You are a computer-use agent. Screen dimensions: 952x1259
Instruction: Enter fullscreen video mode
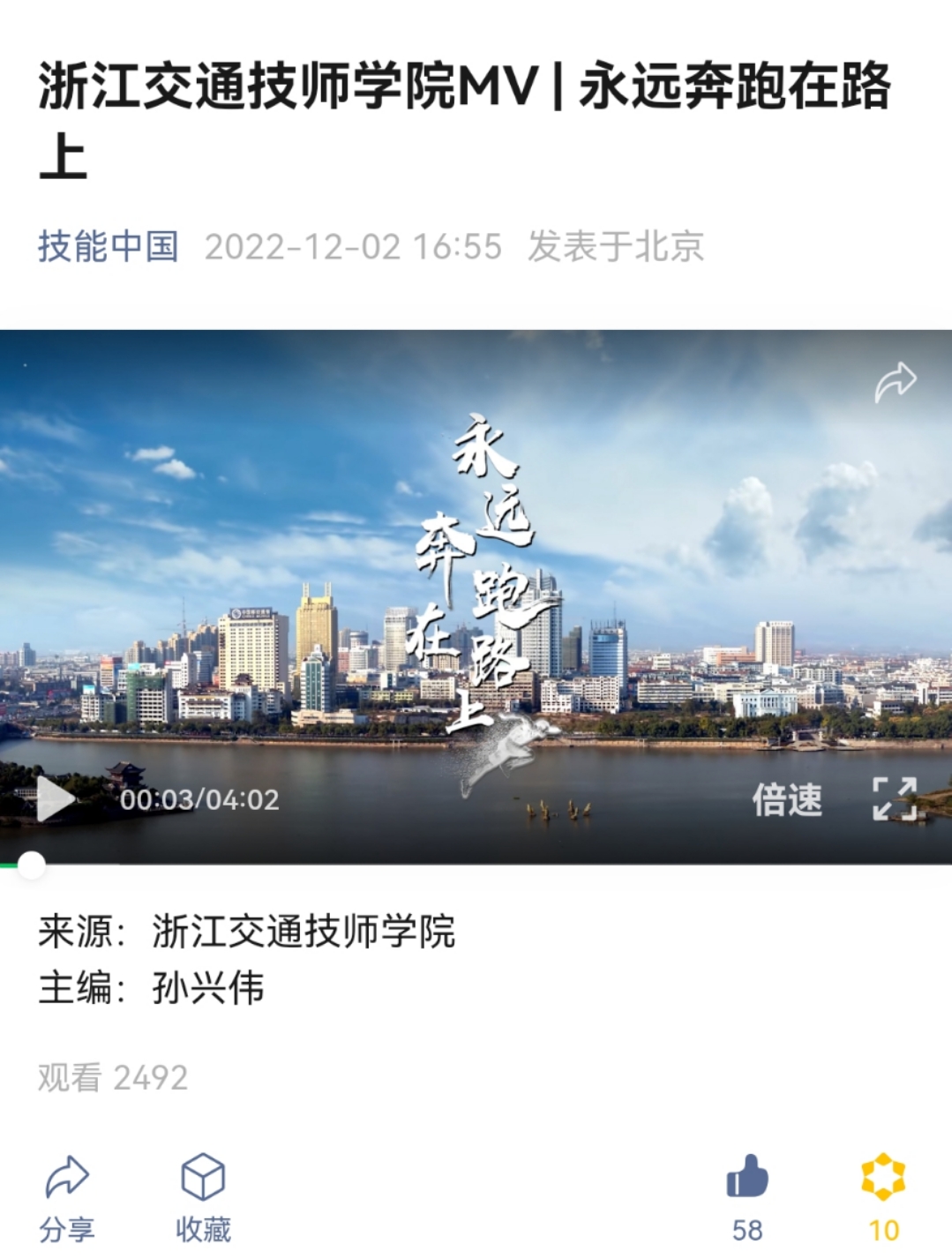[x=895, y=799]
